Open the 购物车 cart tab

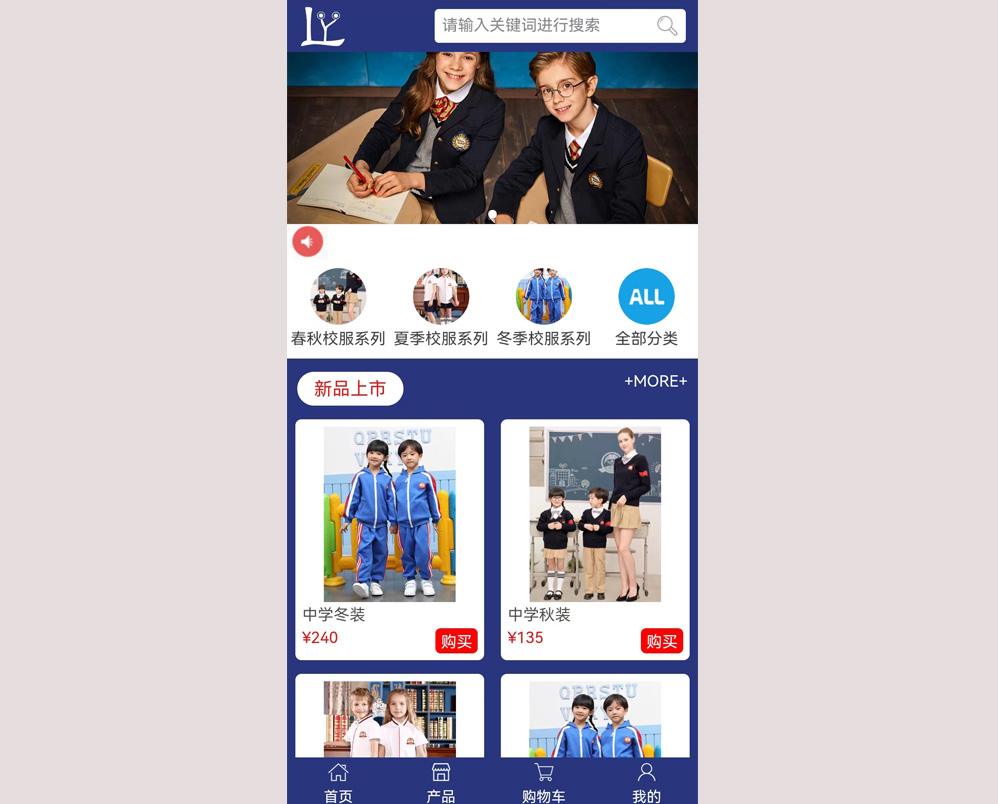point(543,782)
